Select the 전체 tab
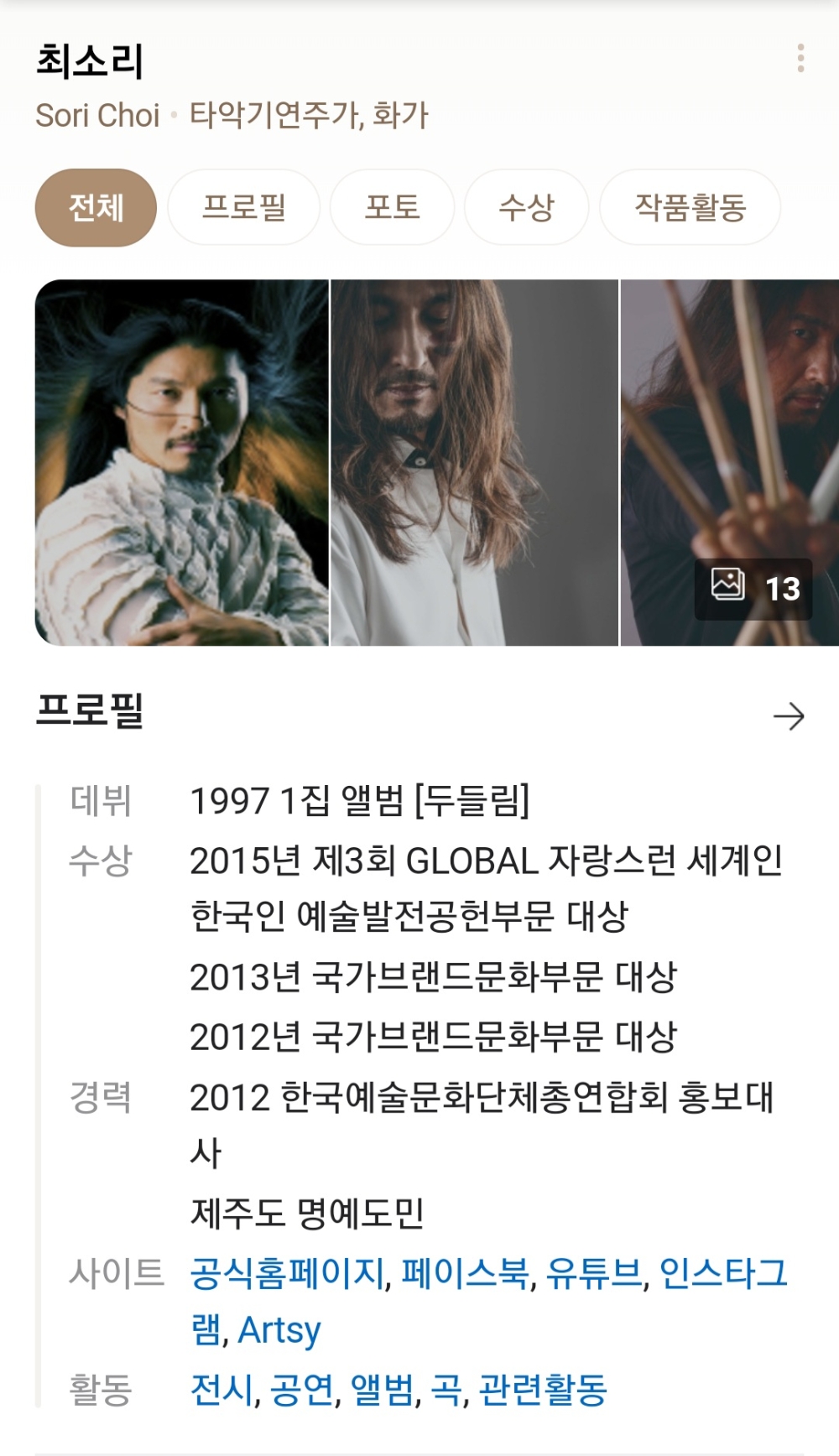 [x=96, y=208]
